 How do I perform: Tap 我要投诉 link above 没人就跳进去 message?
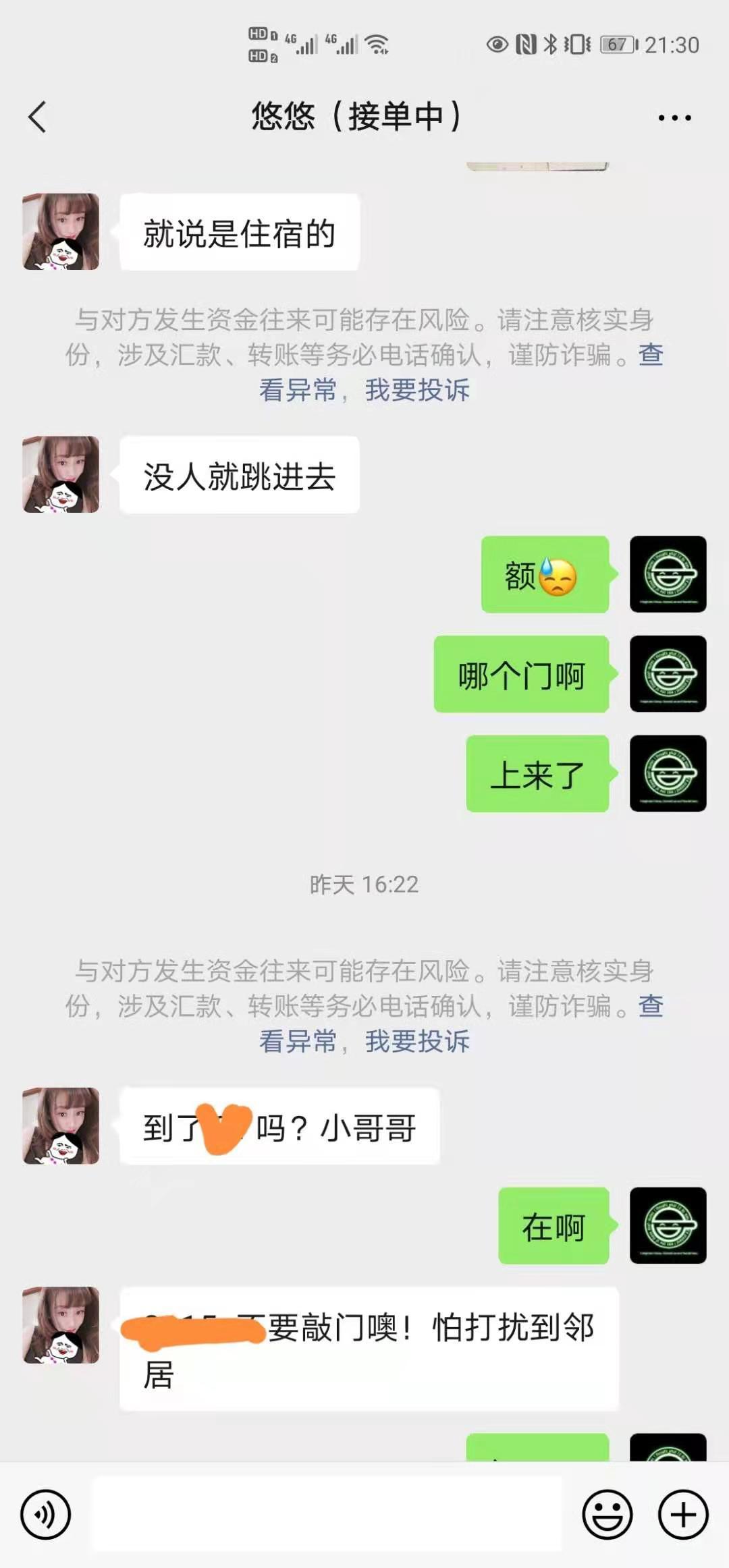(417, 390)
